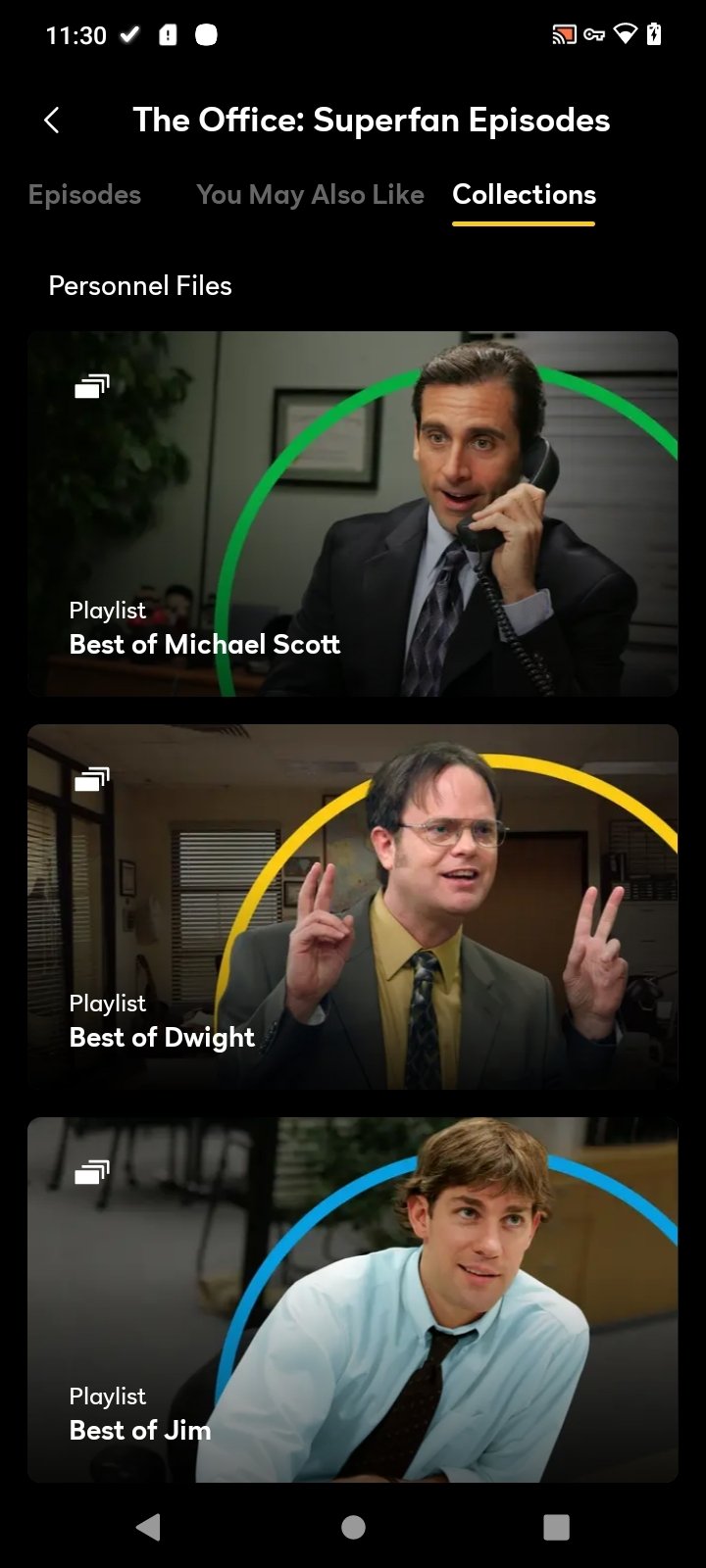
Task: Open the Best of Michael Scott playlist
Action: pos(353,514)
